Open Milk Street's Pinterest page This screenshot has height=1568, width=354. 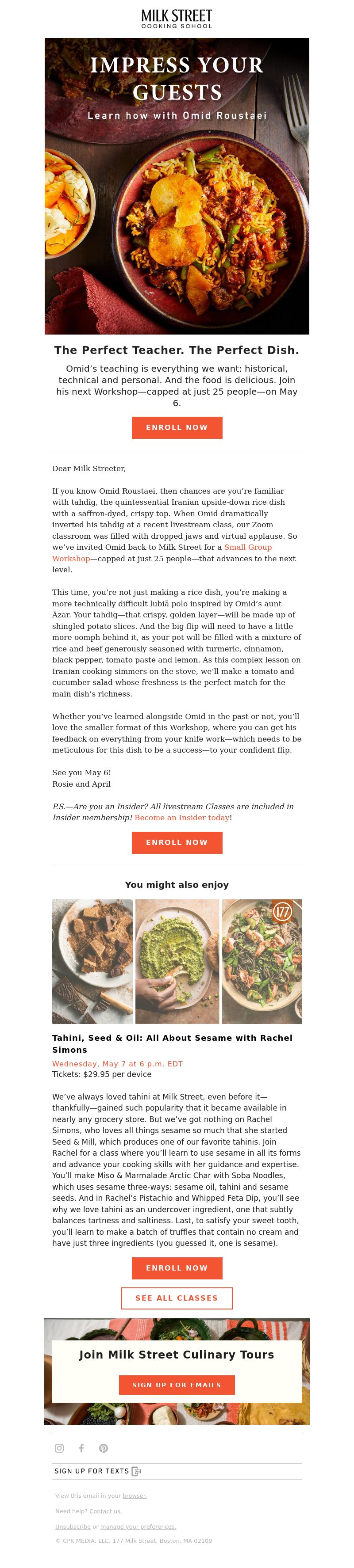coord(104,1447)
